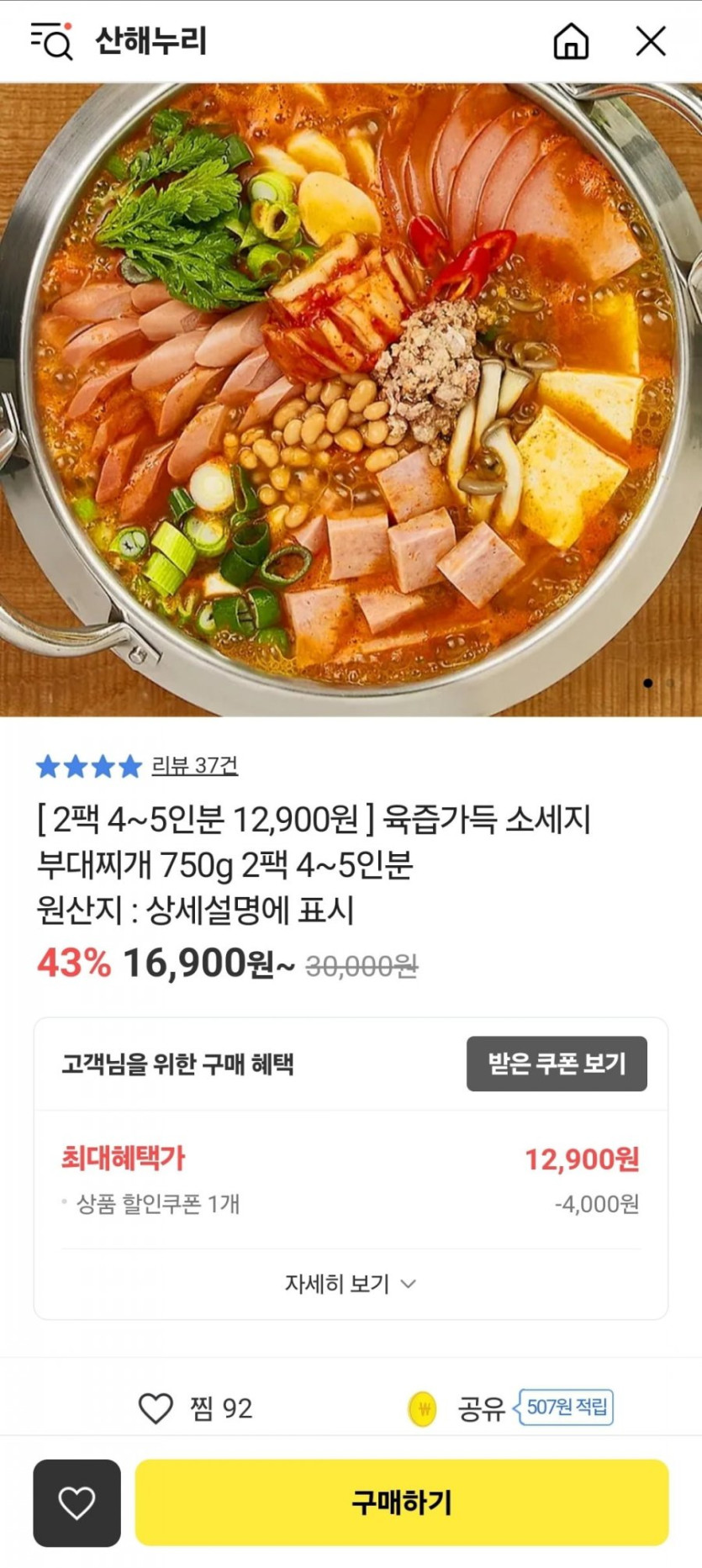
Task: Close the product page
Action: point(650,40)
